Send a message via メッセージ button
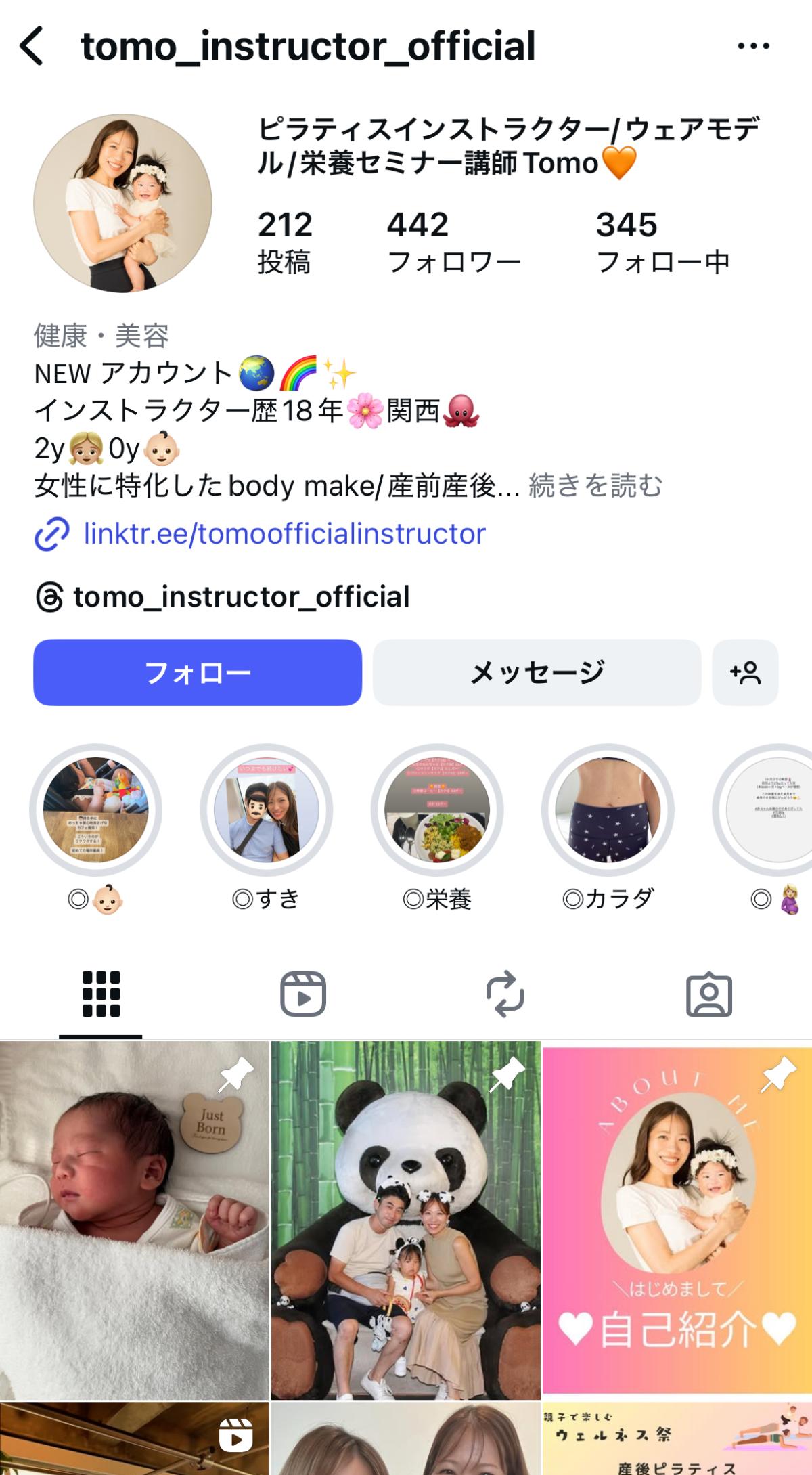 click(x=537, y=672)
